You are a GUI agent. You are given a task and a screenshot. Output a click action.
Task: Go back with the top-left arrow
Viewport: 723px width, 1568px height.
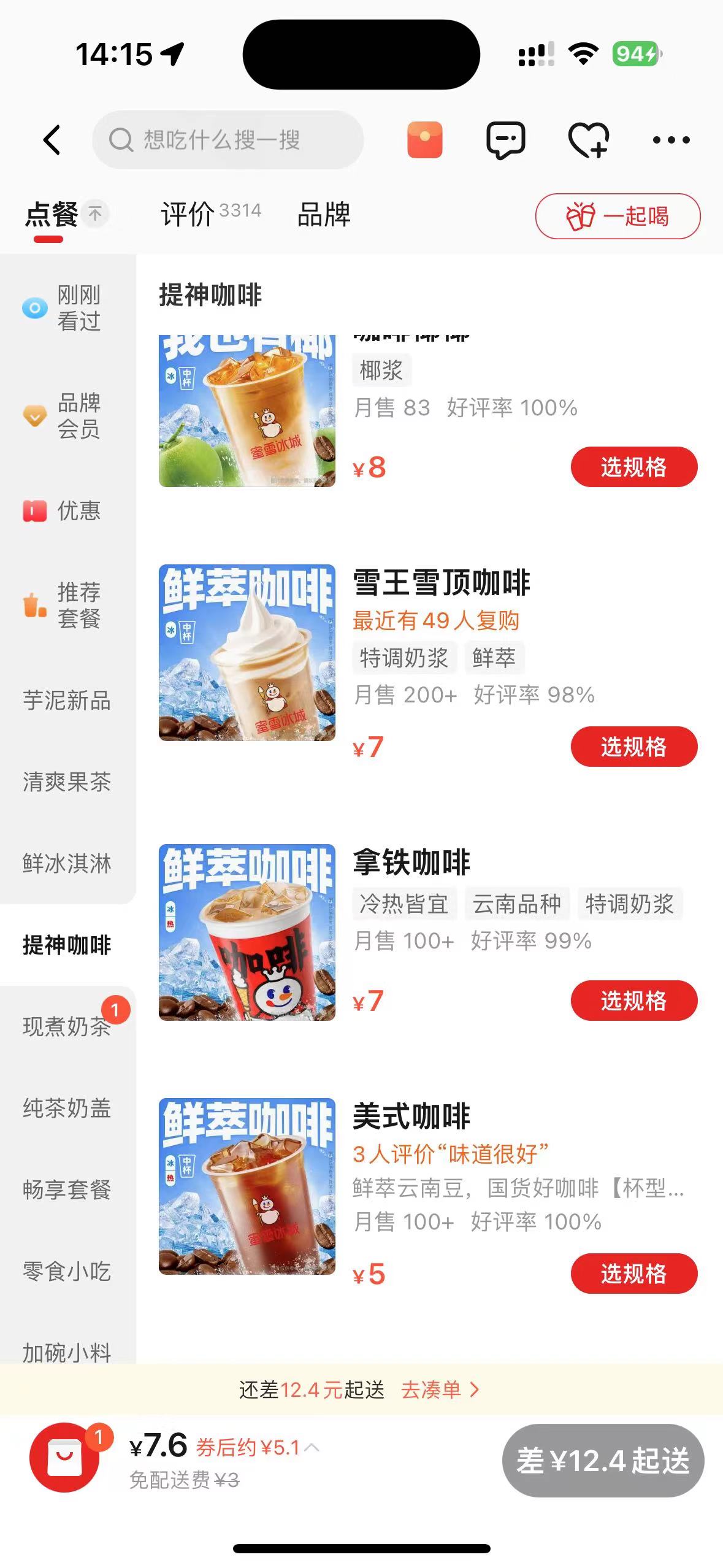[53, 140]
